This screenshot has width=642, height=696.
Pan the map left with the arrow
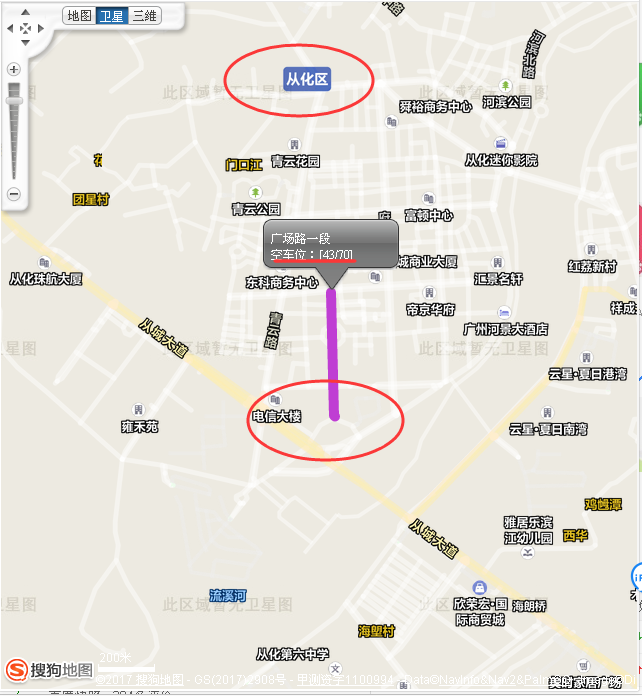point(11,28)
